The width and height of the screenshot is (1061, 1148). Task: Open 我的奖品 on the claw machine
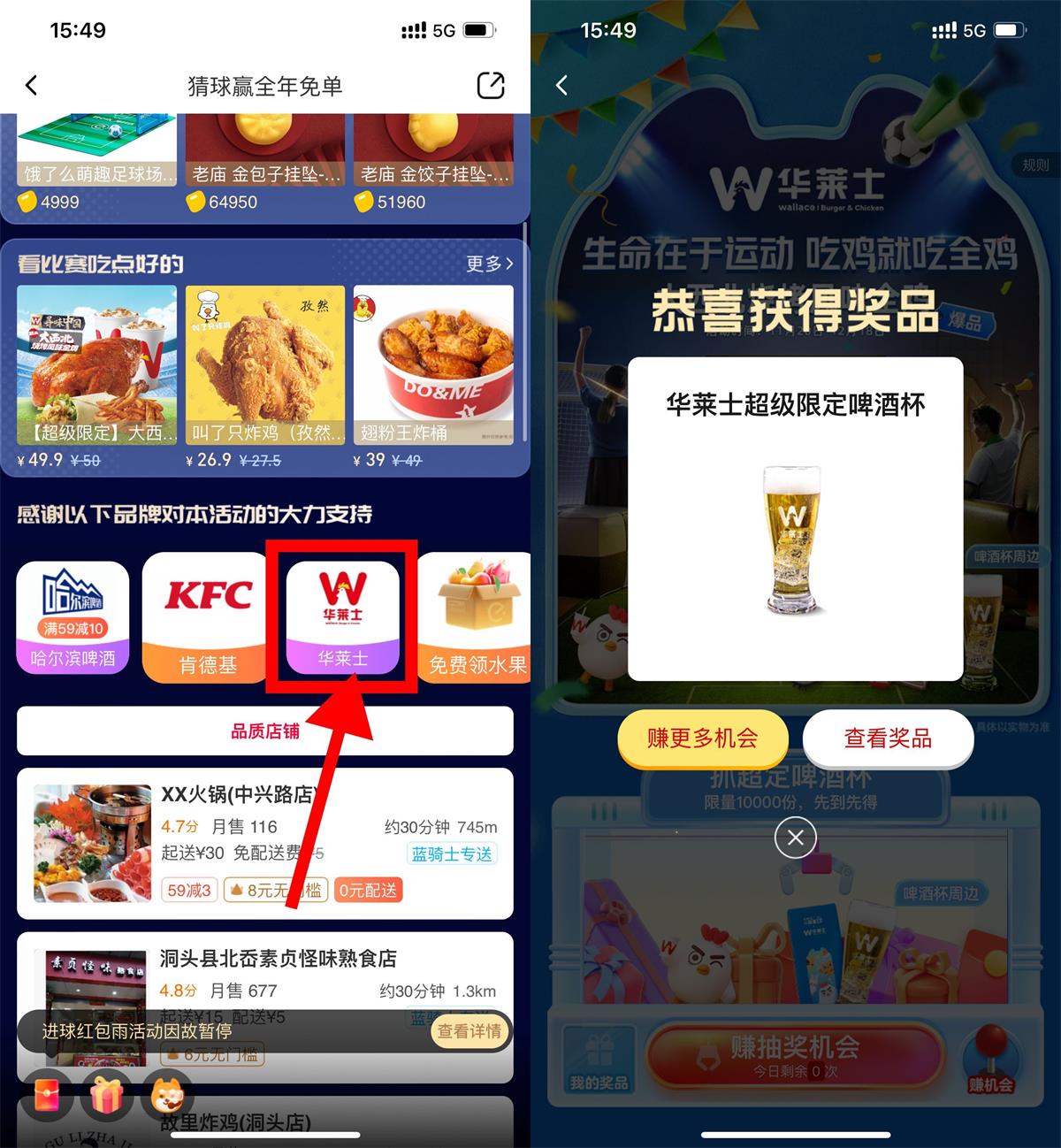pos(599,1060)
